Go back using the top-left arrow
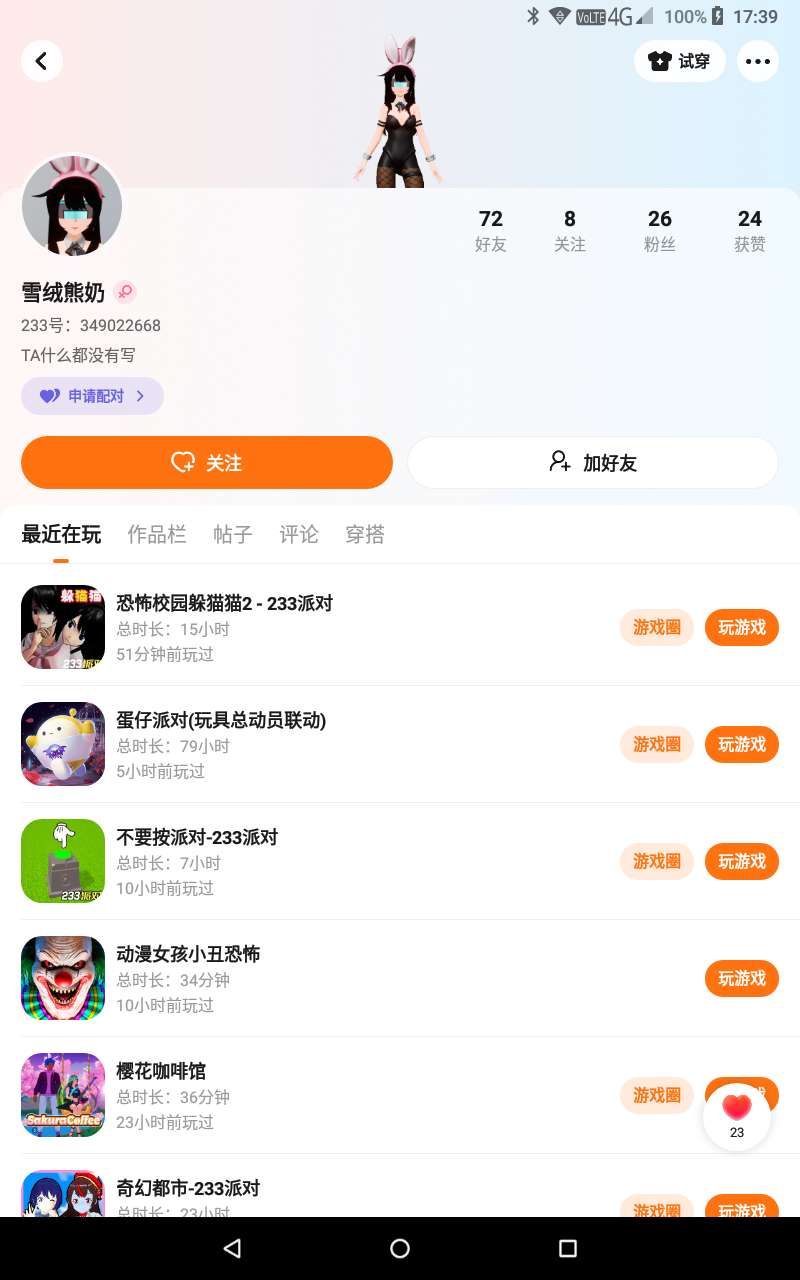 42,61
